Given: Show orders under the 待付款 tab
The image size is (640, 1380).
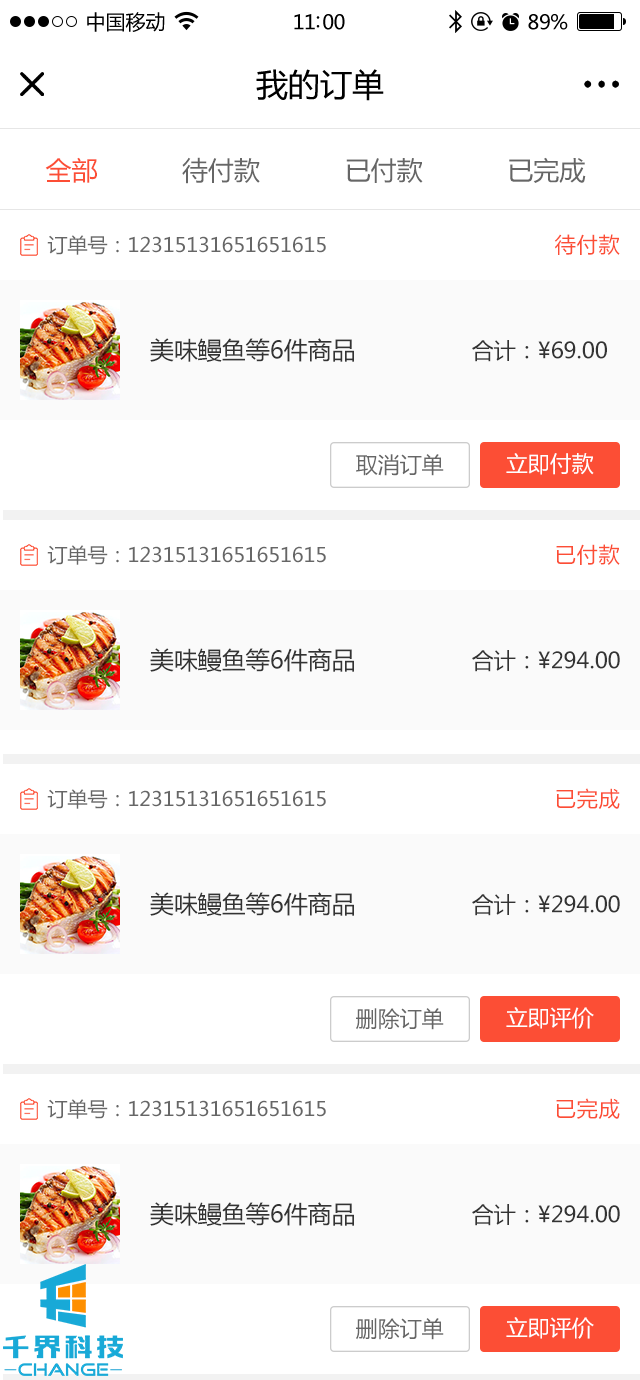Looking at the screenshot, I should coord(221,171).
